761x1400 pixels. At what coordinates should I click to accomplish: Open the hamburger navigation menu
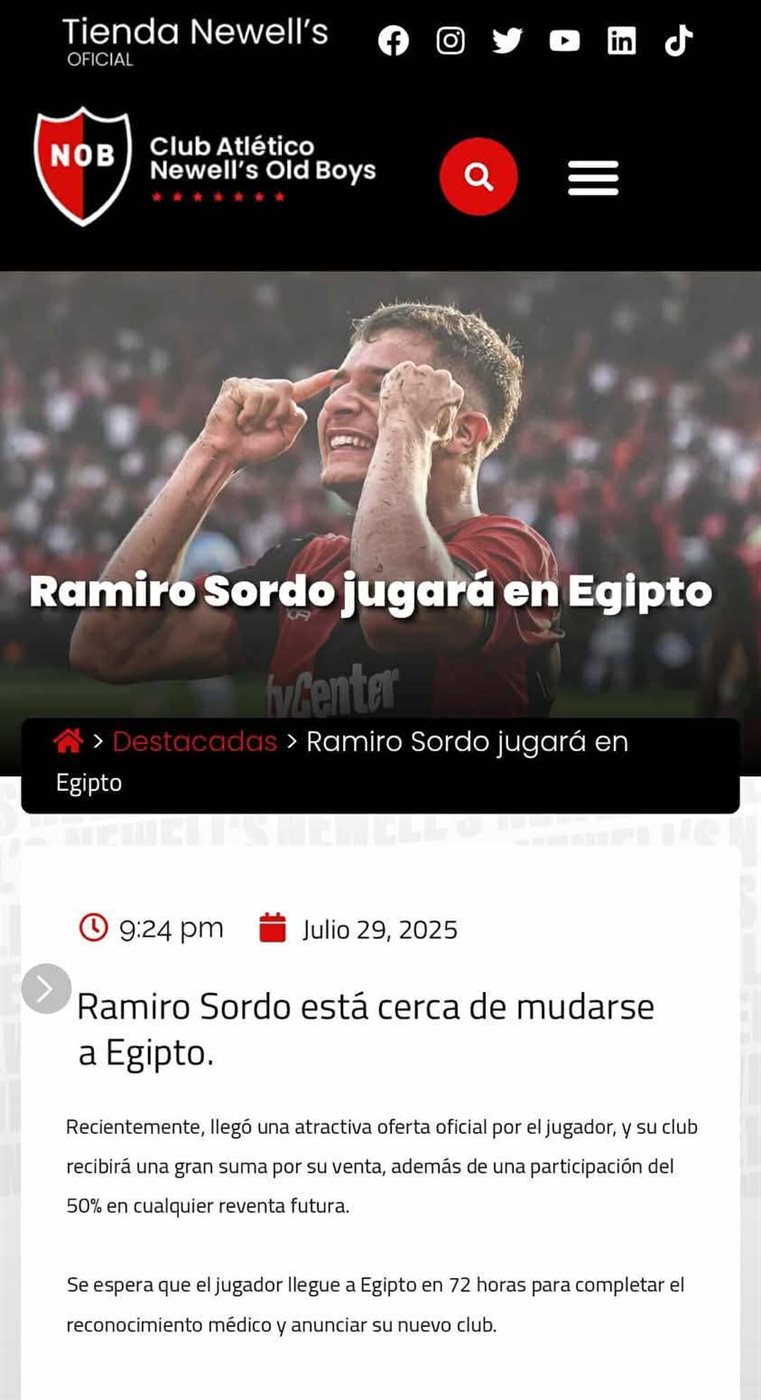(592, 176)
